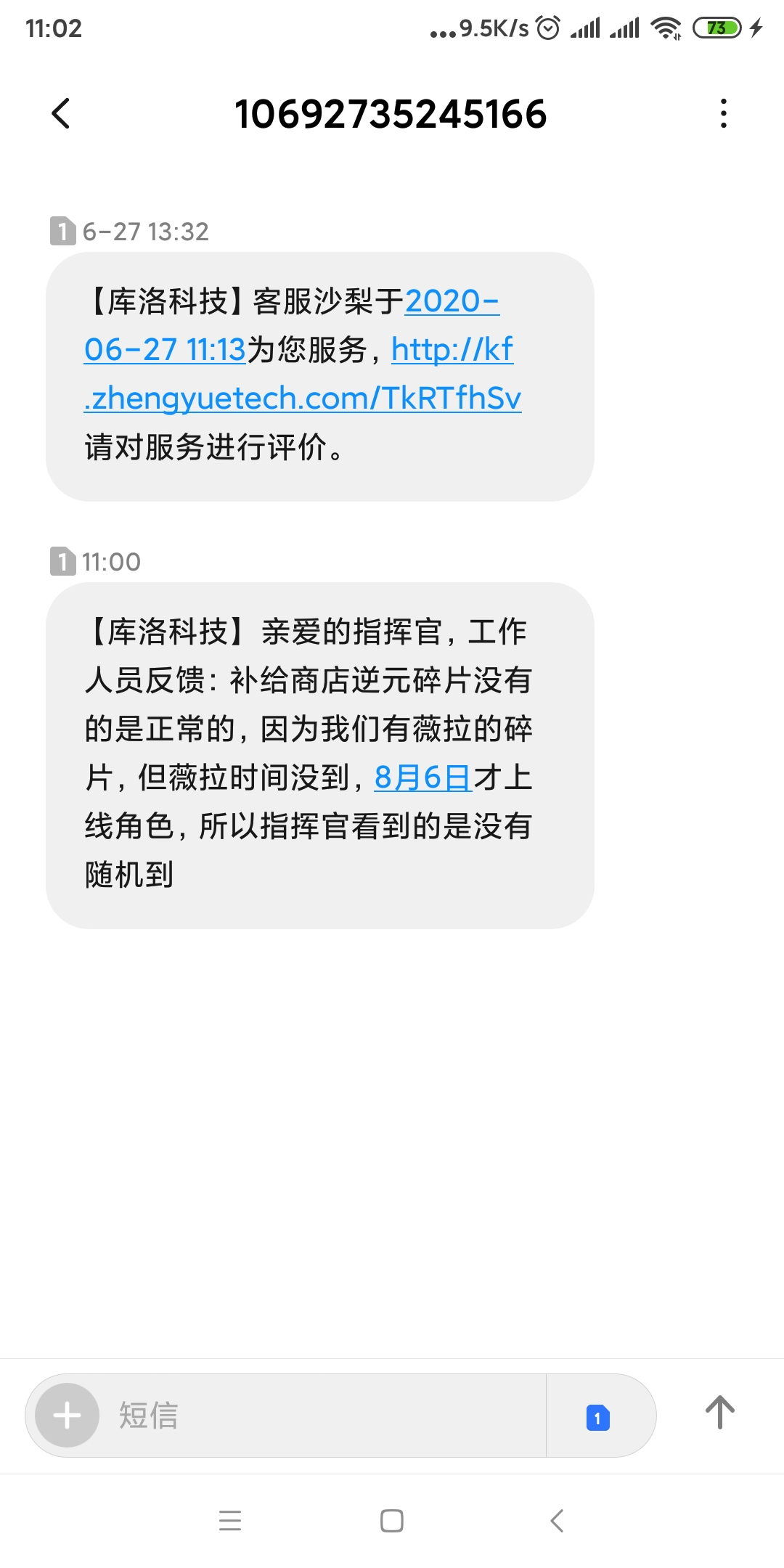Open recent apps from navigation bar
The width and height of the screenshot is (784, 1568).
pos(230,1520)
